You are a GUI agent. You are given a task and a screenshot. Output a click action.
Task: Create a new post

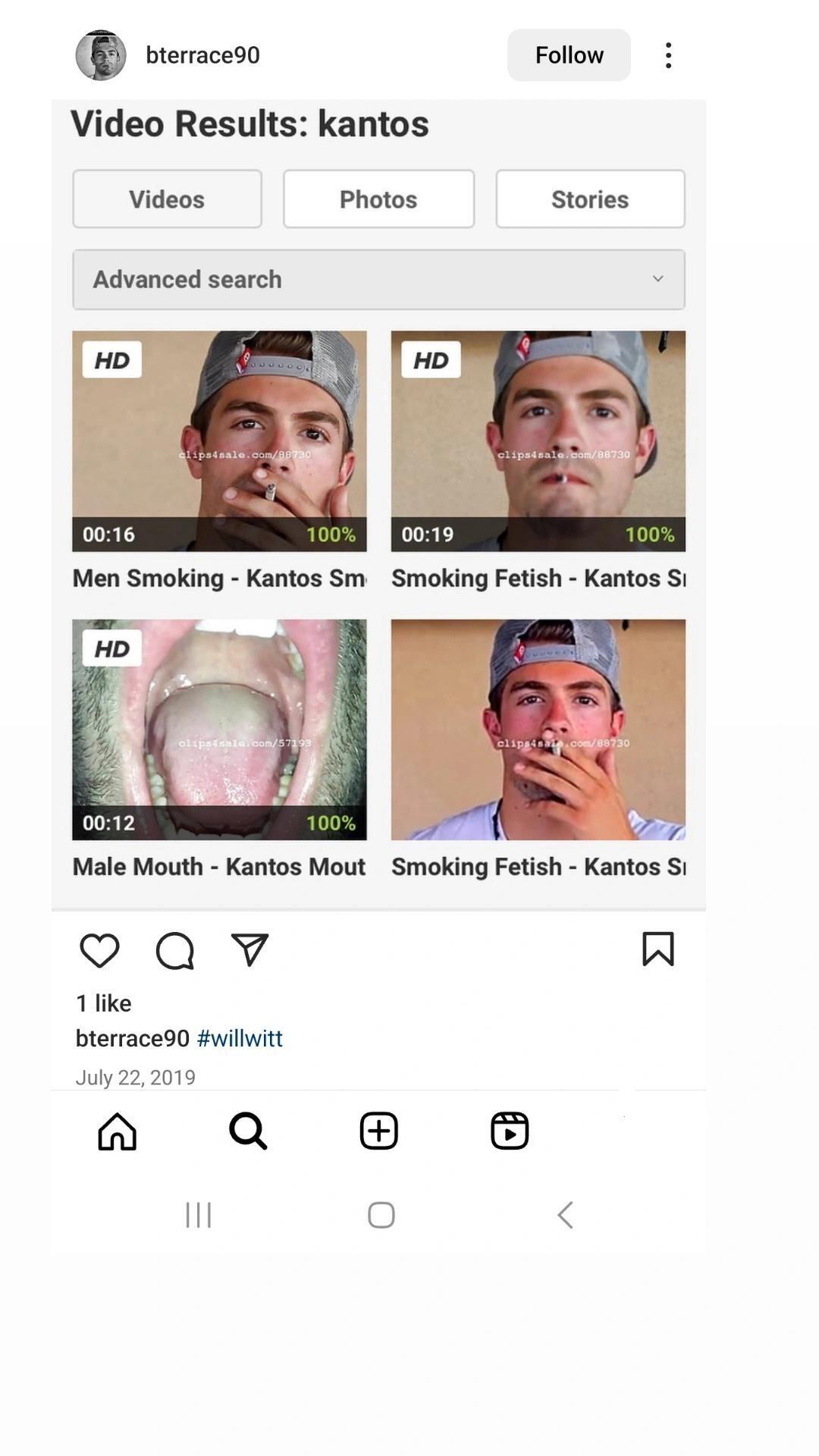coord(378,1131)
